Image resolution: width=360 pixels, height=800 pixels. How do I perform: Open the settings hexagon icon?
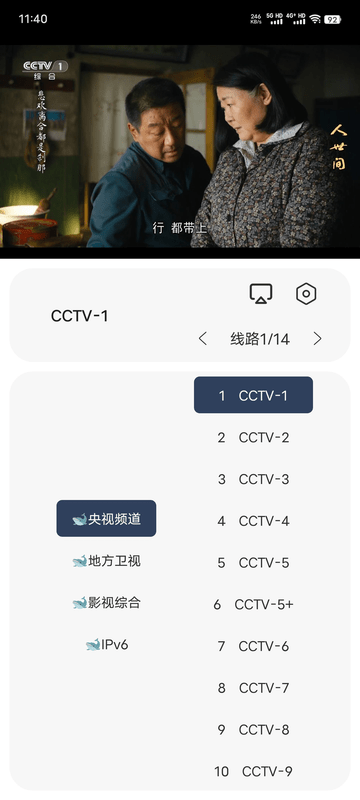[x=306, y=294]
